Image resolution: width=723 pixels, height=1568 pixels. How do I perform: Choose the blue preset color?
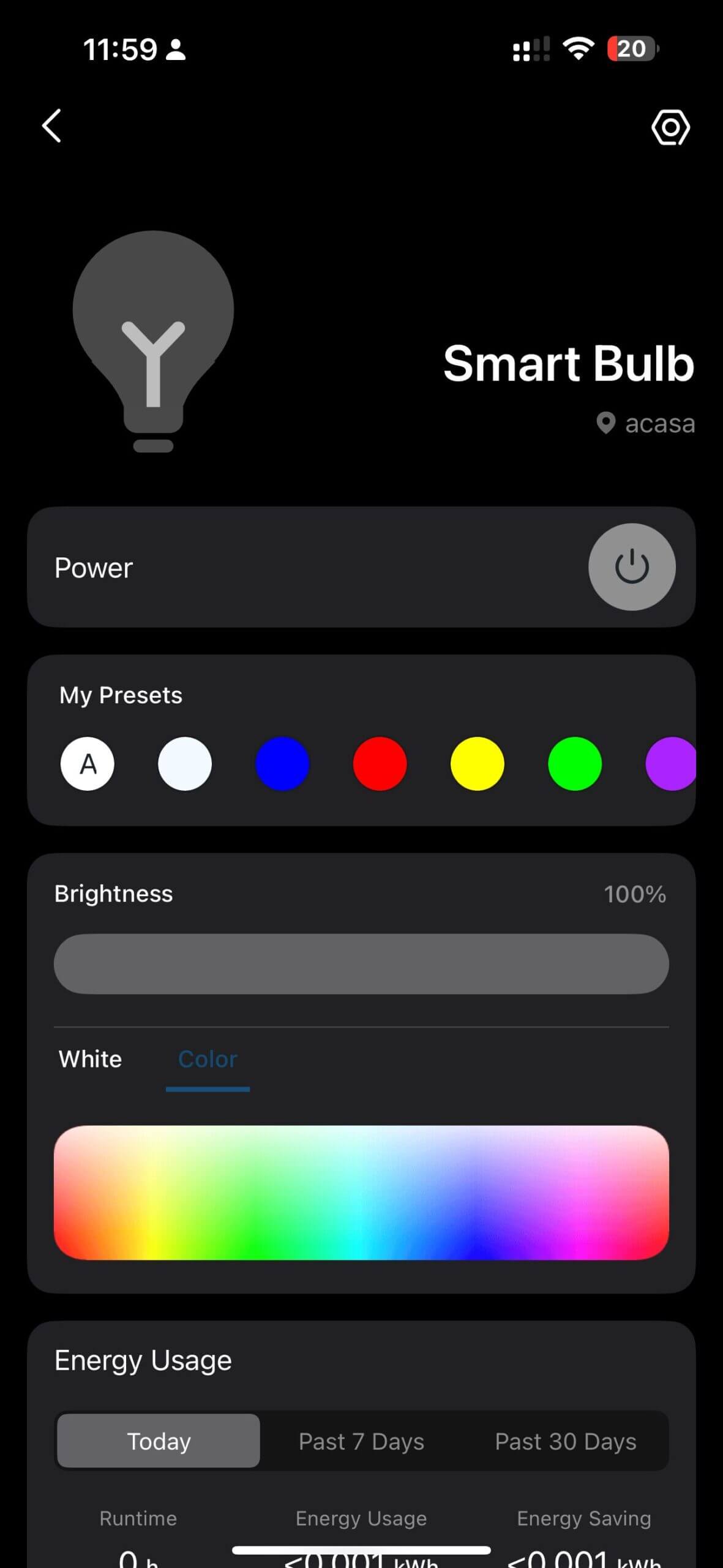(x=282, y=763)
